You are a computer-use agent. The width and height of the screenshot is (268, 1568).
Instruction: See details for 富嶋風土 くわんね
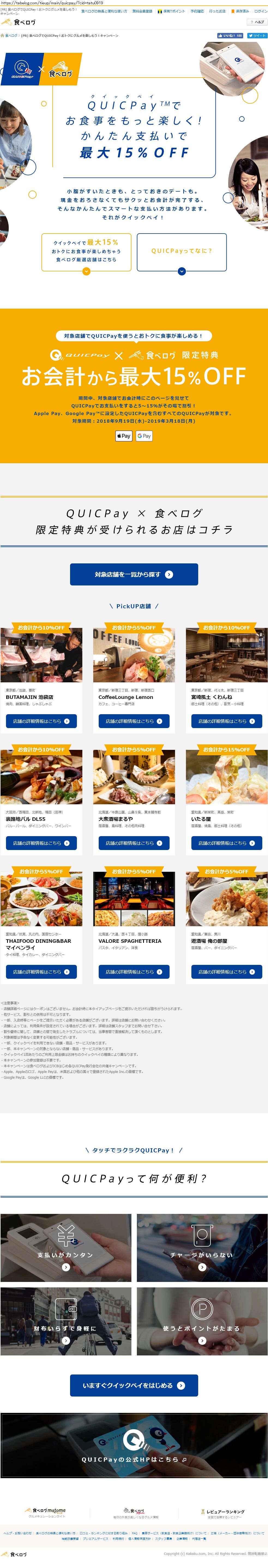227,721
